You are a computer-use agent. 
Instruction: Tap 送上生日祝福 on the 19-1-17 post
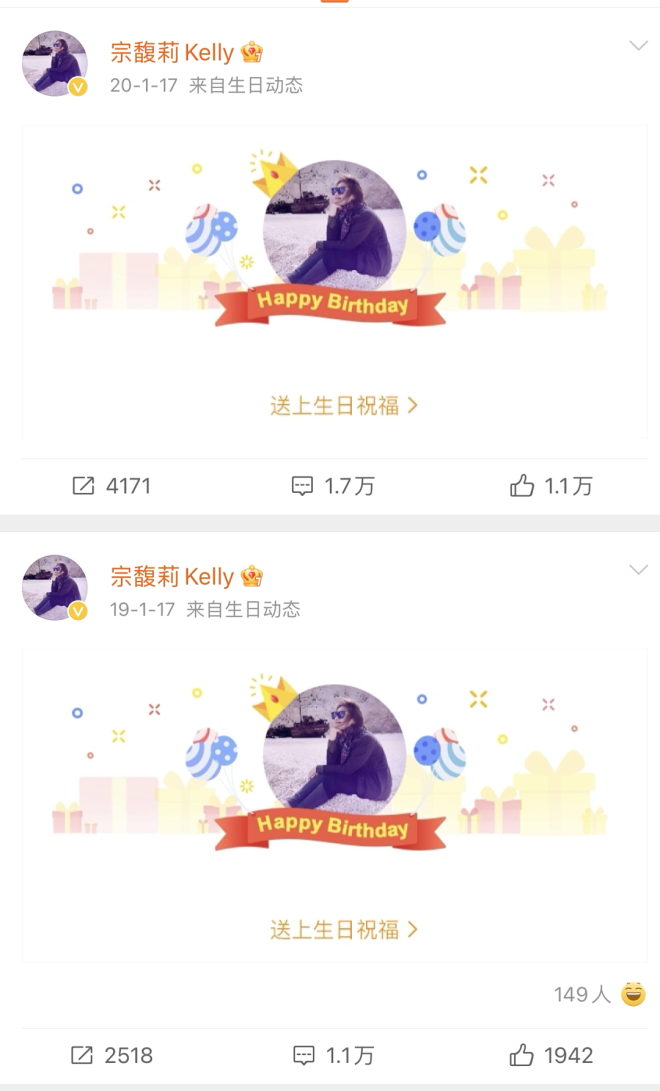point(343,930)
